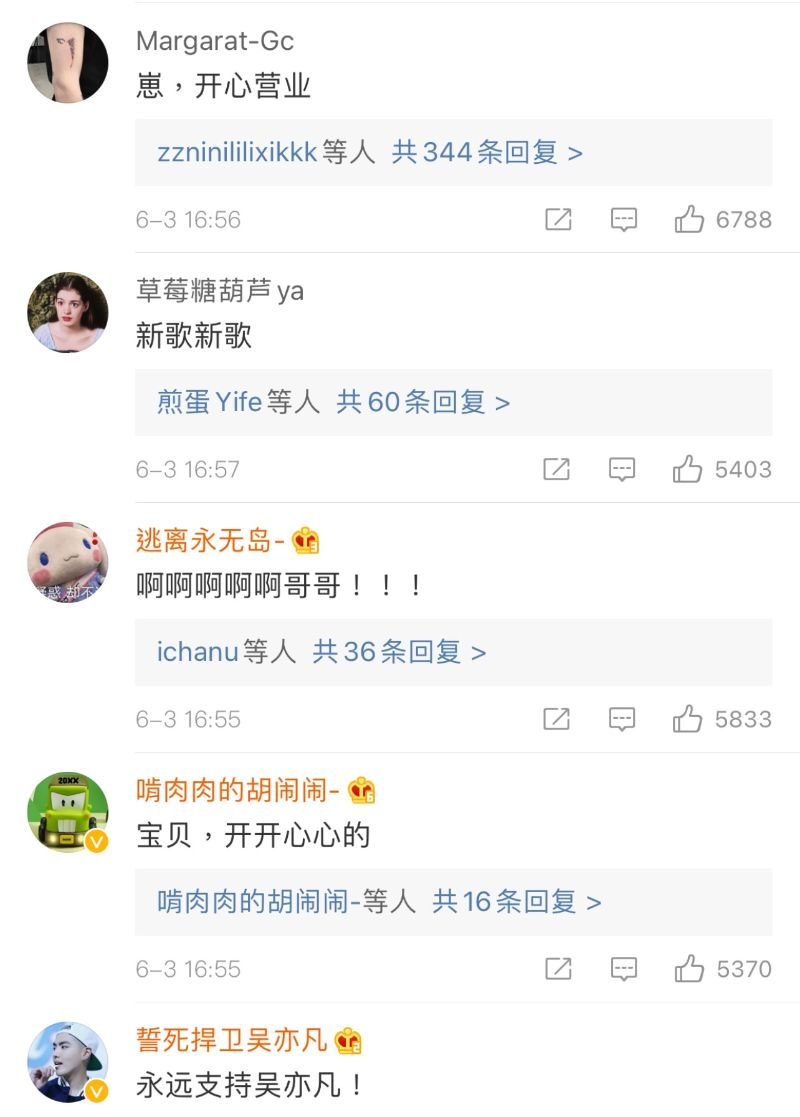Like the 宝贝，开开心心的 comment
Viewport: 800px width, 1117px height.
pyautogui.click(x=689, y=969)
